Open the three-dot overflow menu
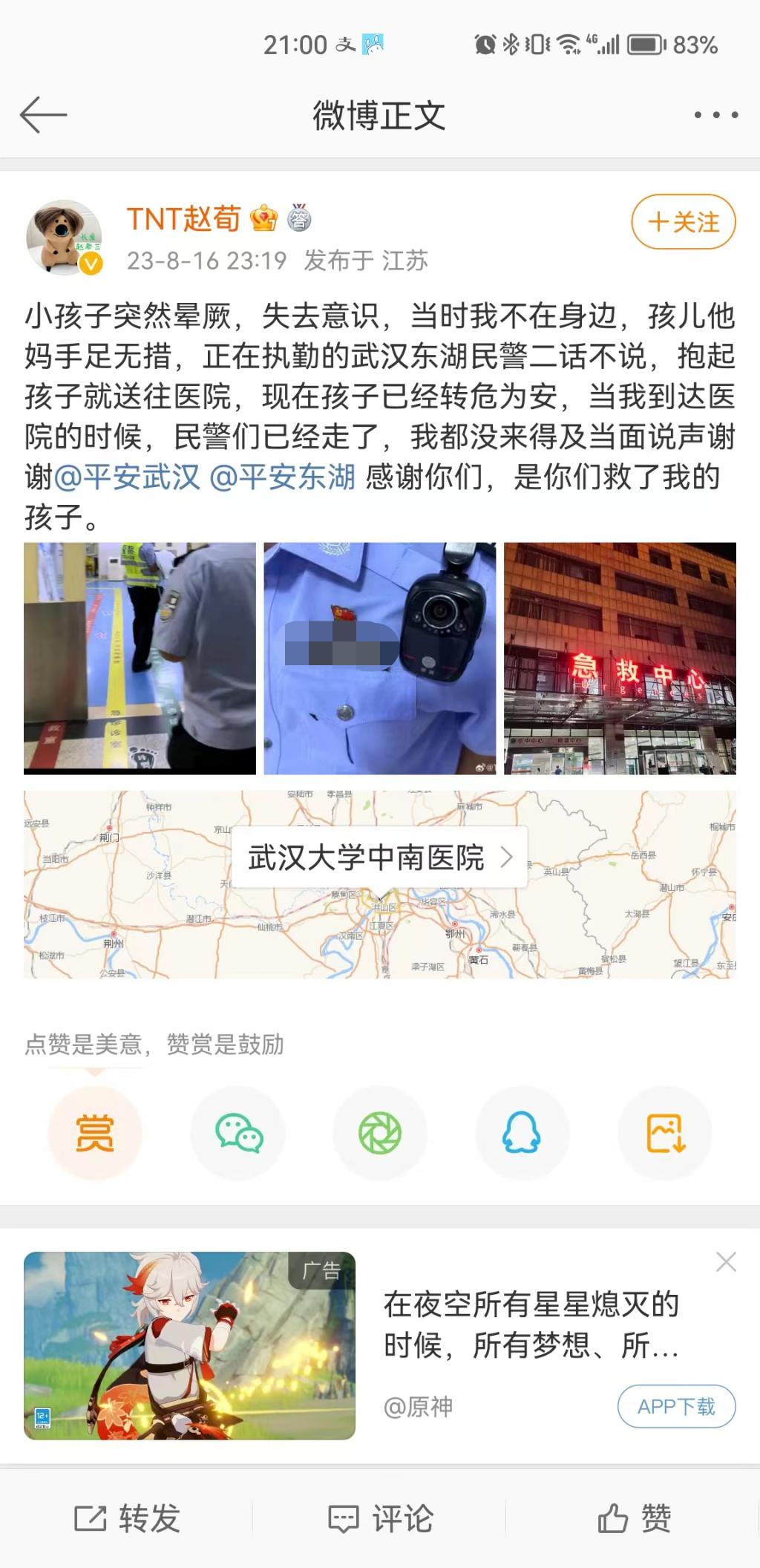 click(715, 115)
